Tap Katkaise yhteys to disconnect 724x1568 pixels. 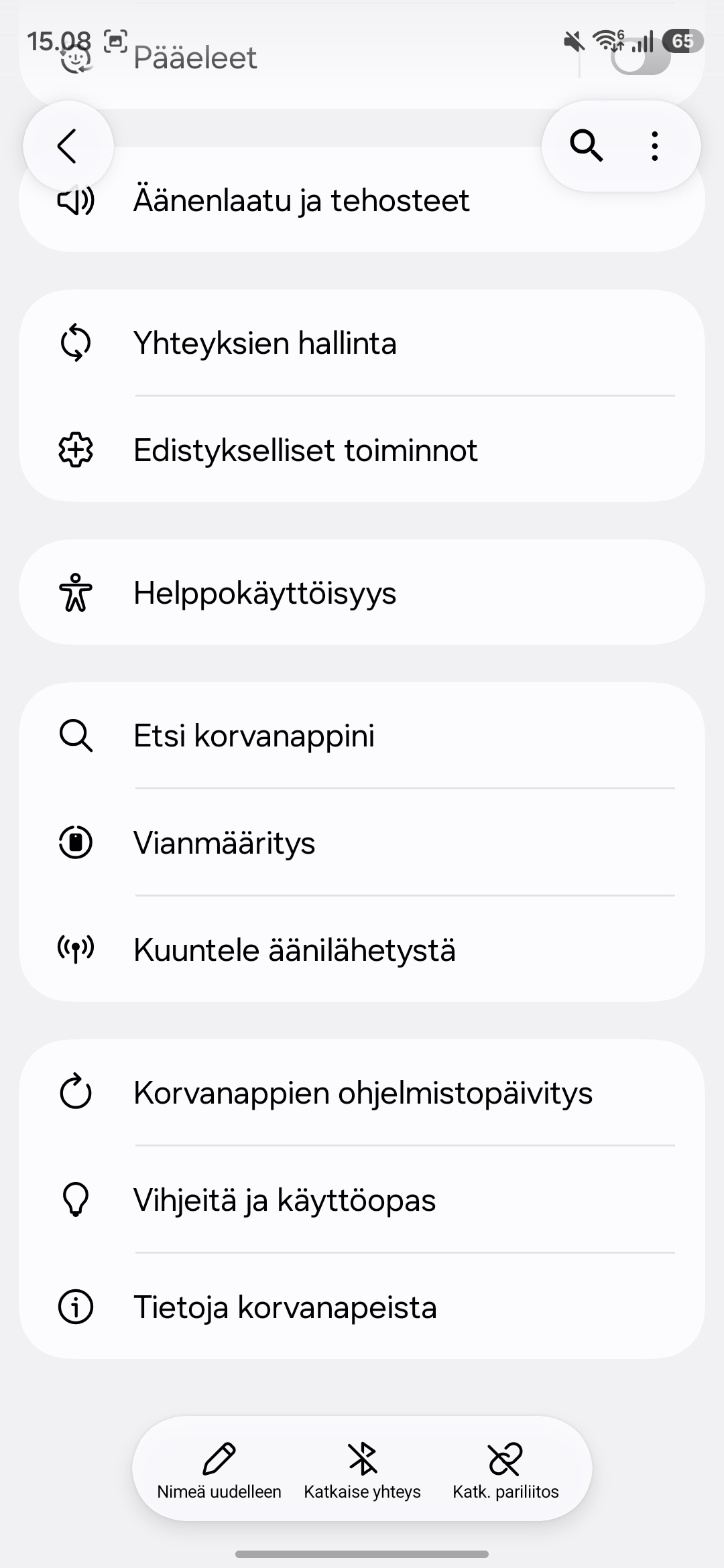pos(362,1470)
